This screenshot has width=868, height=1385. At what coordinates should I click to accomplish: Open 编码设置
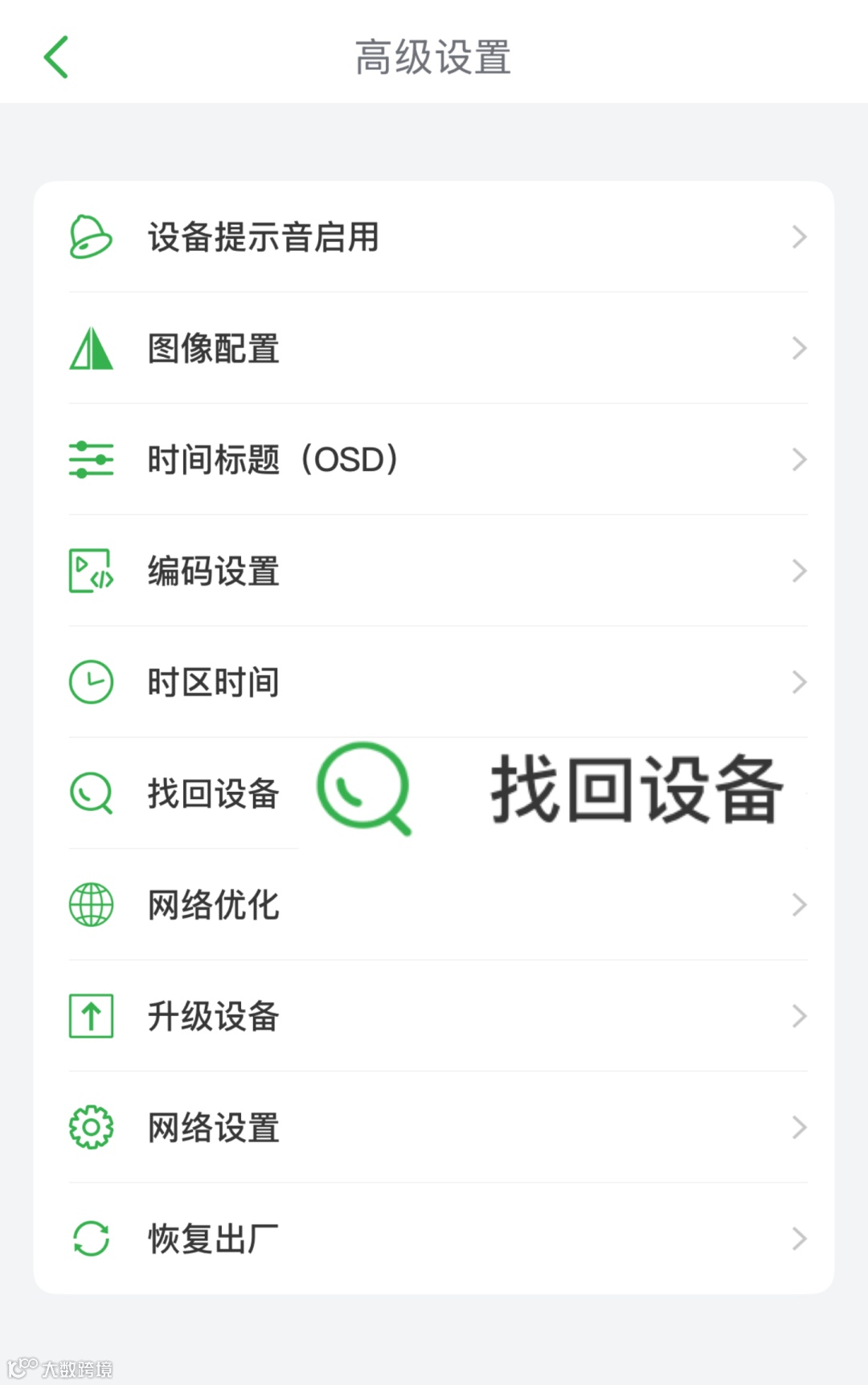pyautogui.click(x=434, y=571)
